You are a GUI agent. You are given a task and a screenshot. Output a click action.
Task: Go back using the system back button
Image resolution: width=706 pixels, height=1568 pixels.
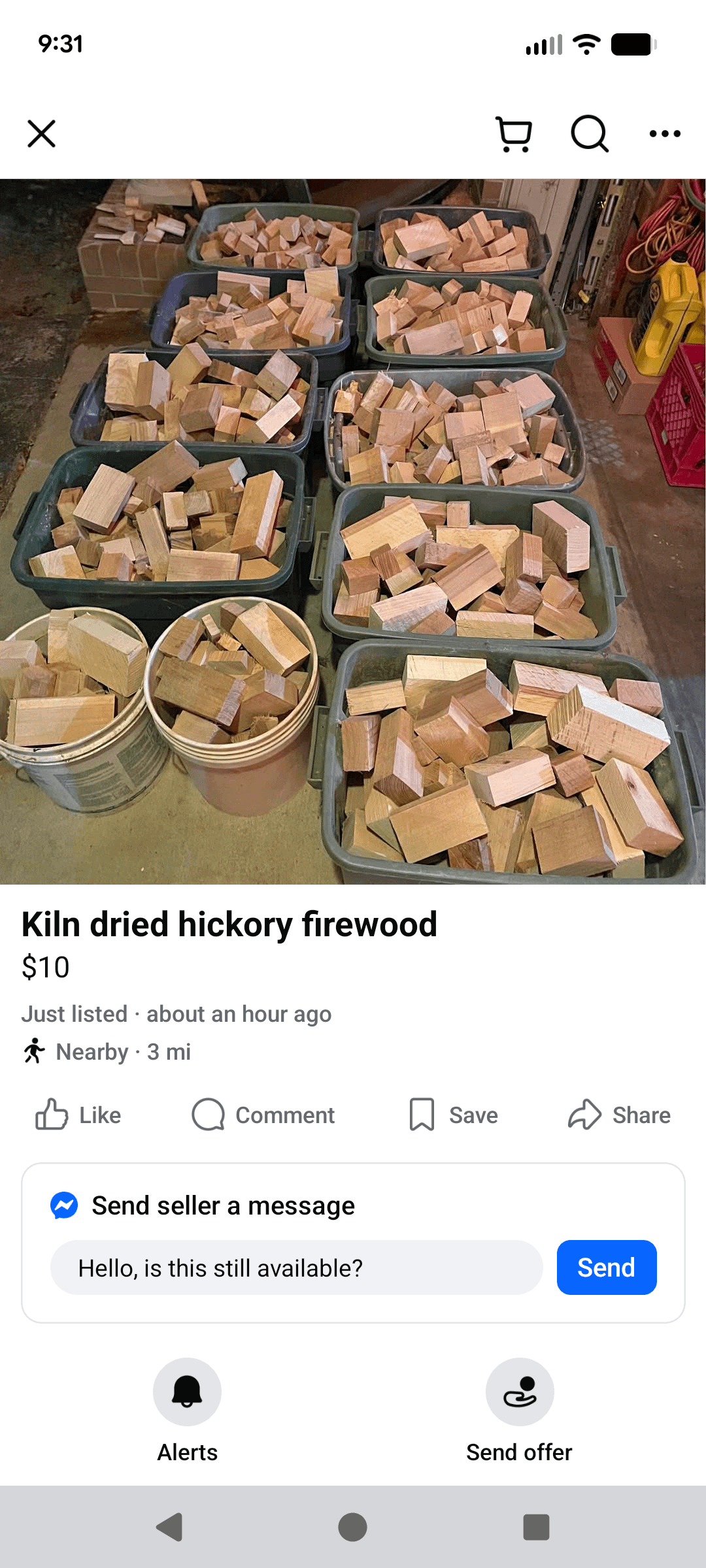coord(169,1527)
